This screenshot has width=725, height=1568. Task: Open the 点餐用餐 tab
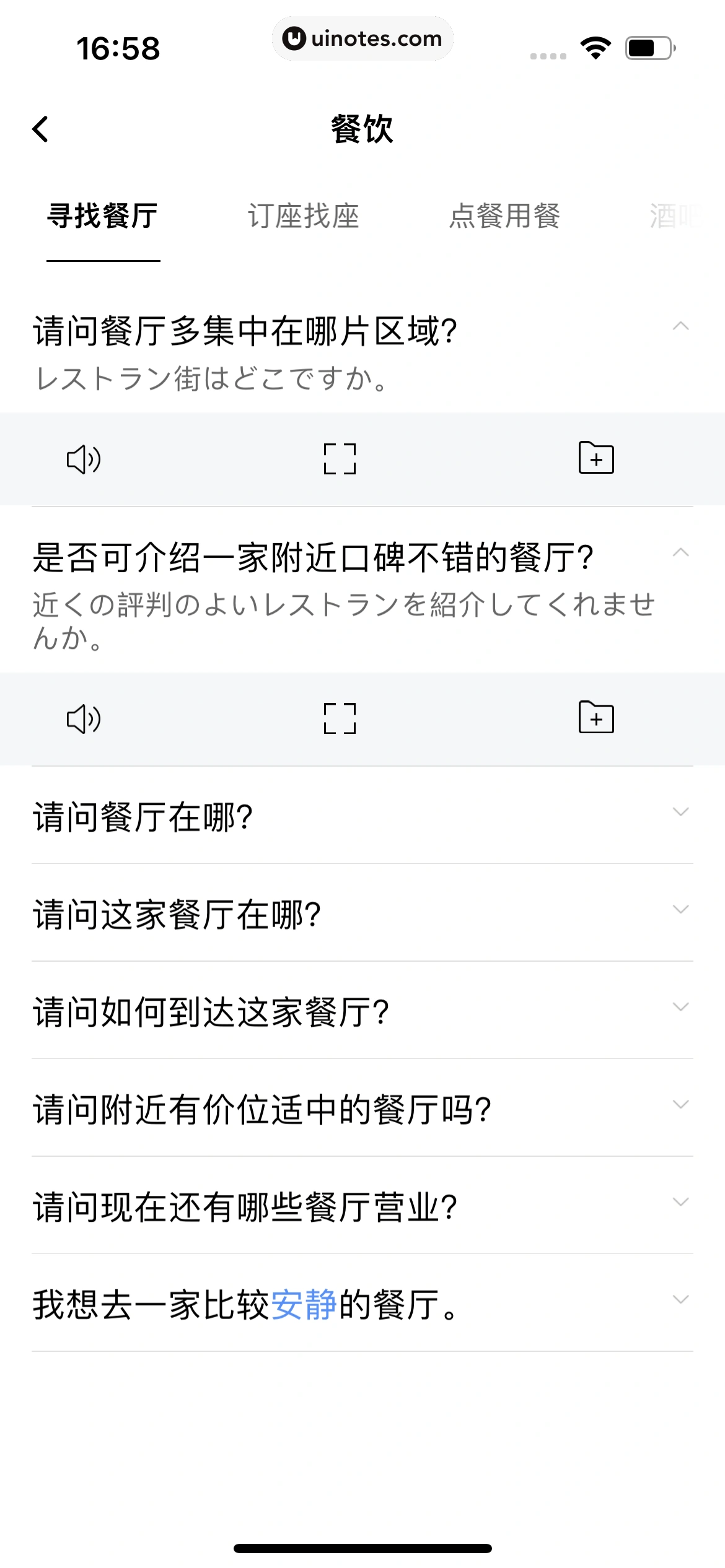(x=506, y=216)
